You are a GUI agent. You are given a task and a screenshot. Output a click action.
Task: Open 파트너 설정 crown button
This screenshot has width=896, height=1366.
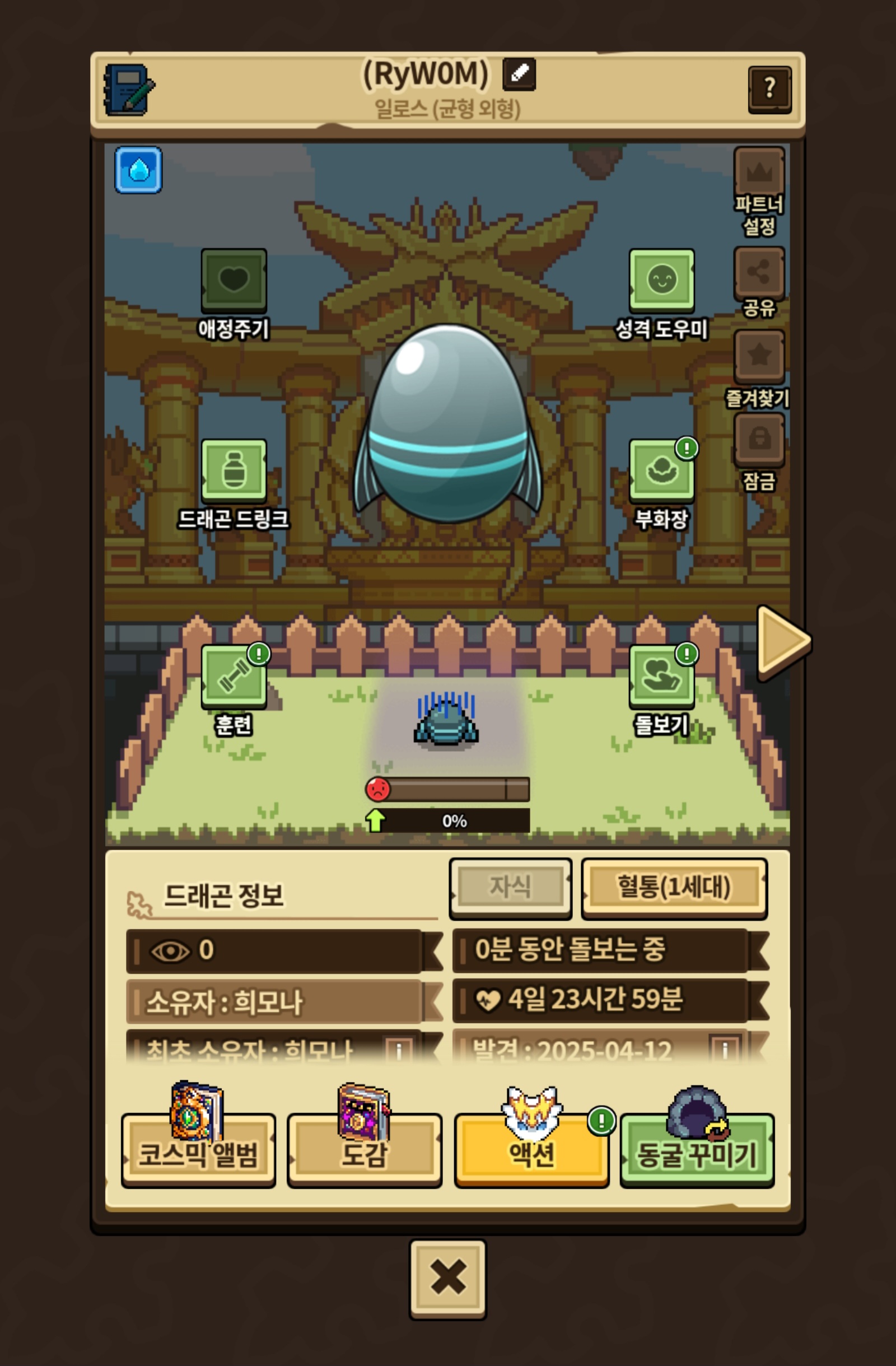[759, 172]
